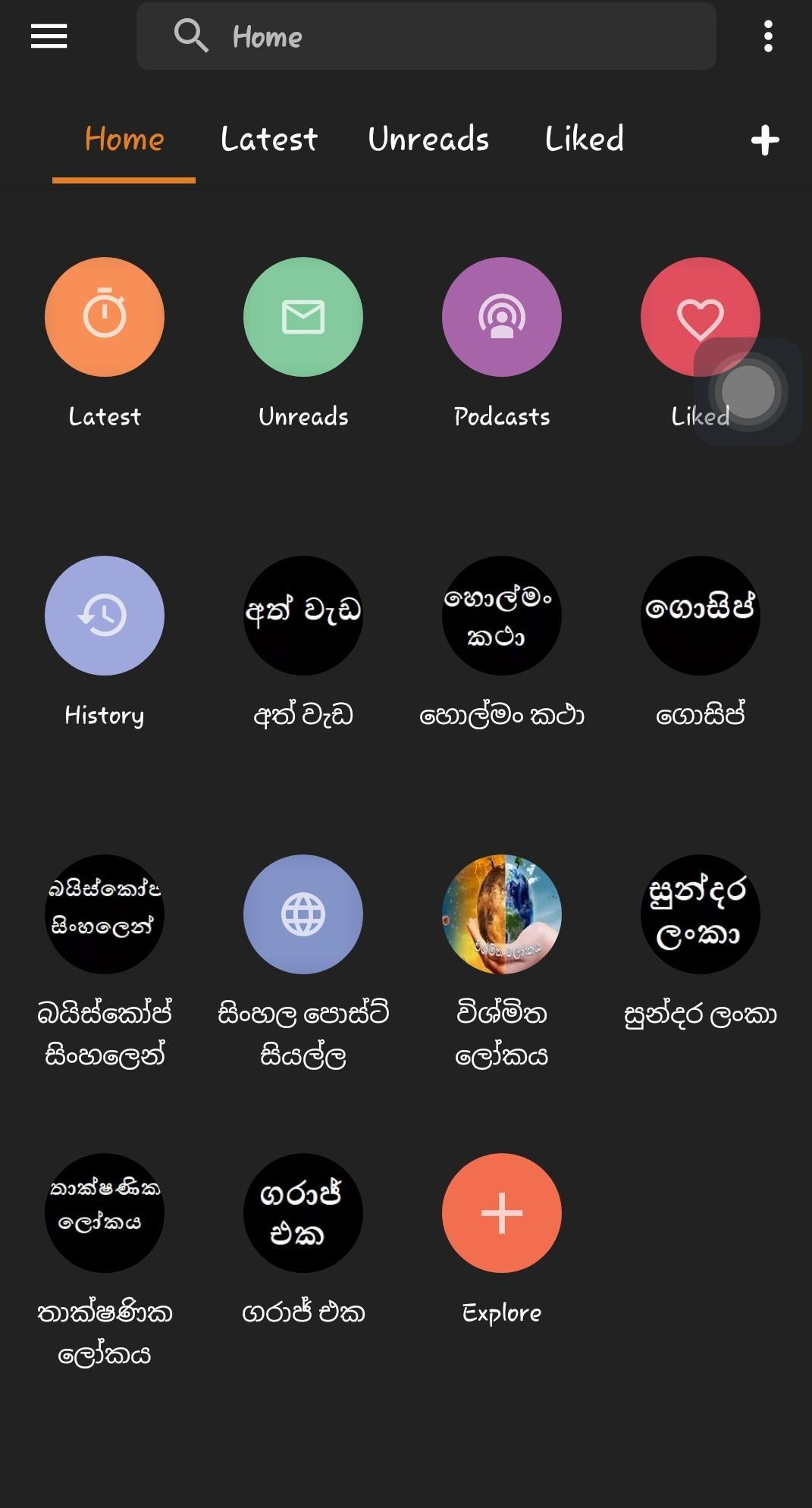Open Unreads via the envelope icon
This screenshot has height=1508, width=812.
pyautogui.click(x=302, y=317)
